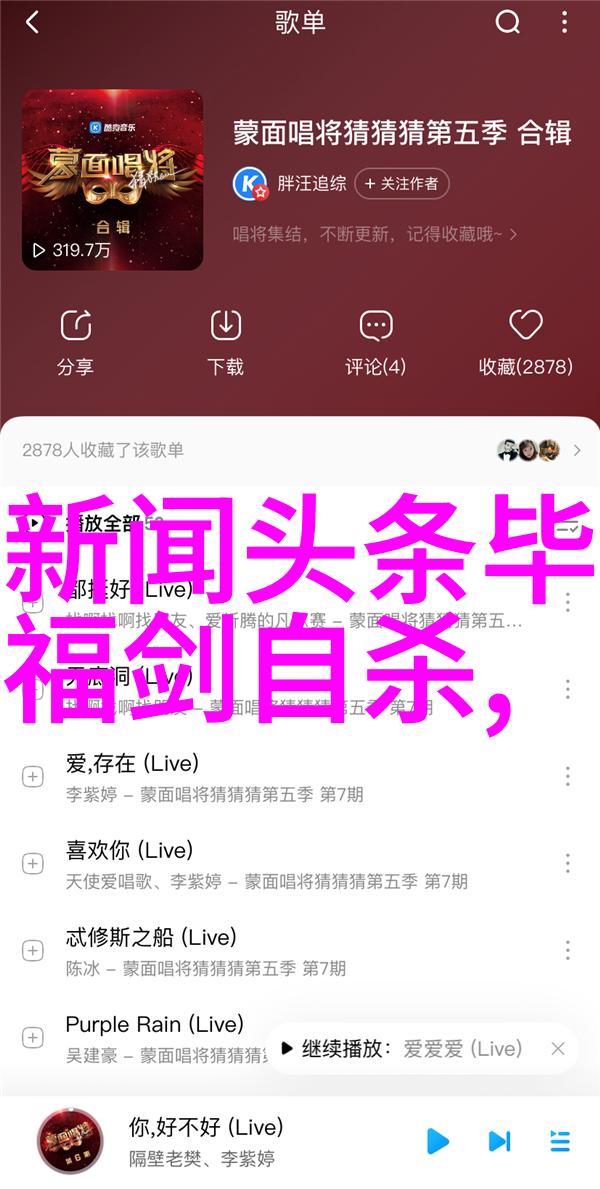Viewport: 600px width, 1189px height.
Task: Follow the author 胖汪追综
Action: coord(400,183)
